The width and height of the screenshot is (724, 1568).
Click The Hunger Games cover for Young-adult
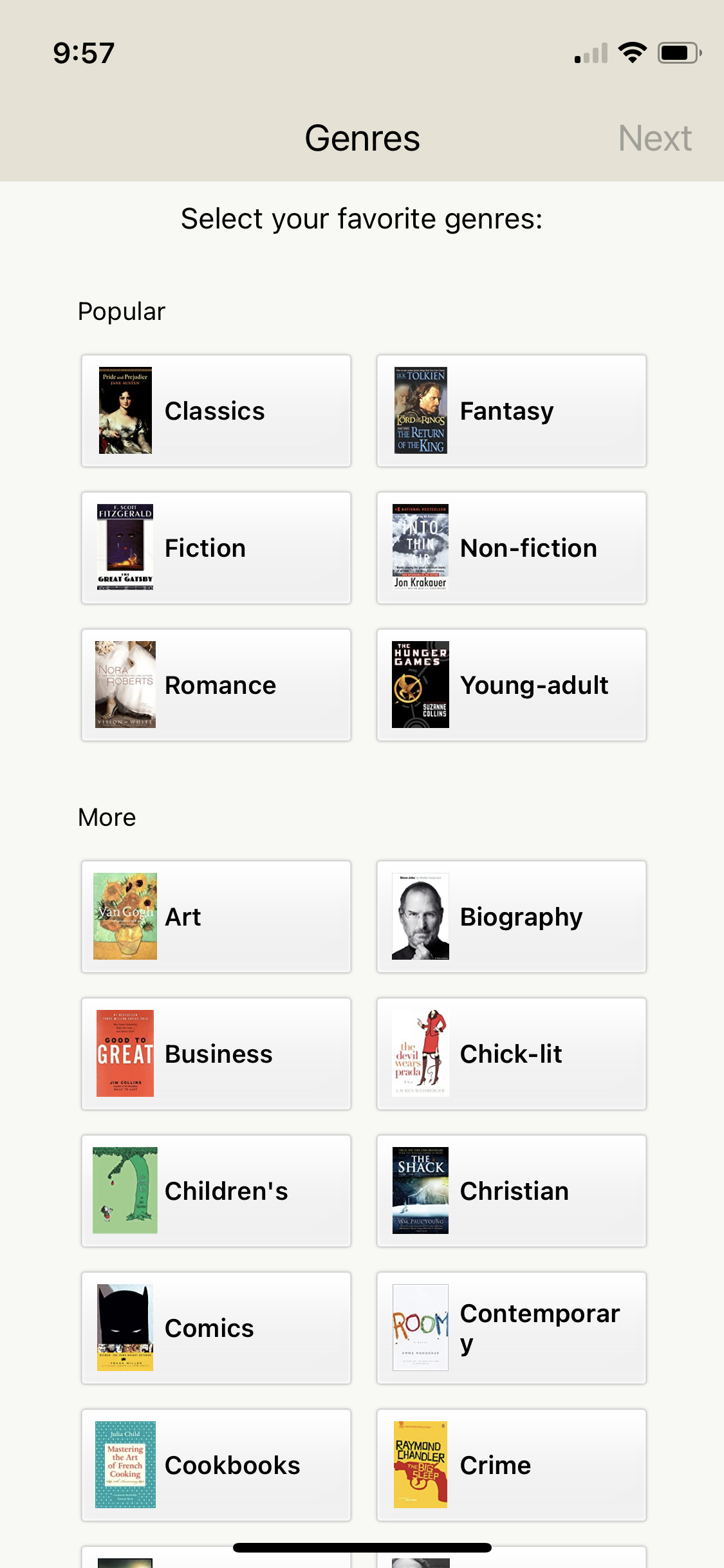420,684
